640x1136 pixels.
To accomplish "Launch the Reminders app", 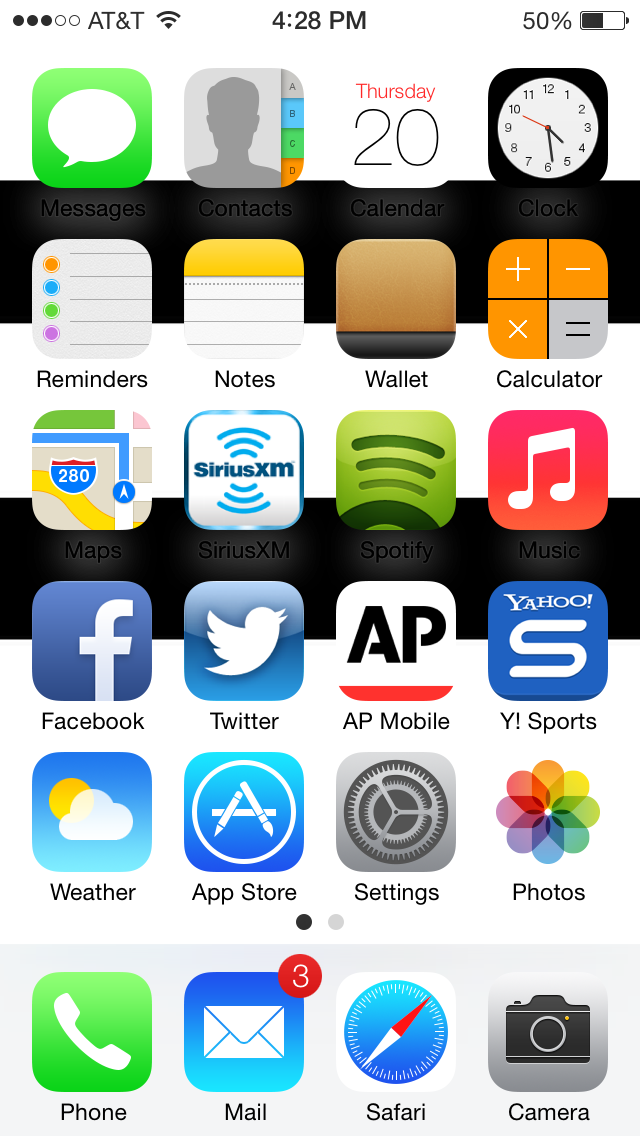I will [92, 299].
